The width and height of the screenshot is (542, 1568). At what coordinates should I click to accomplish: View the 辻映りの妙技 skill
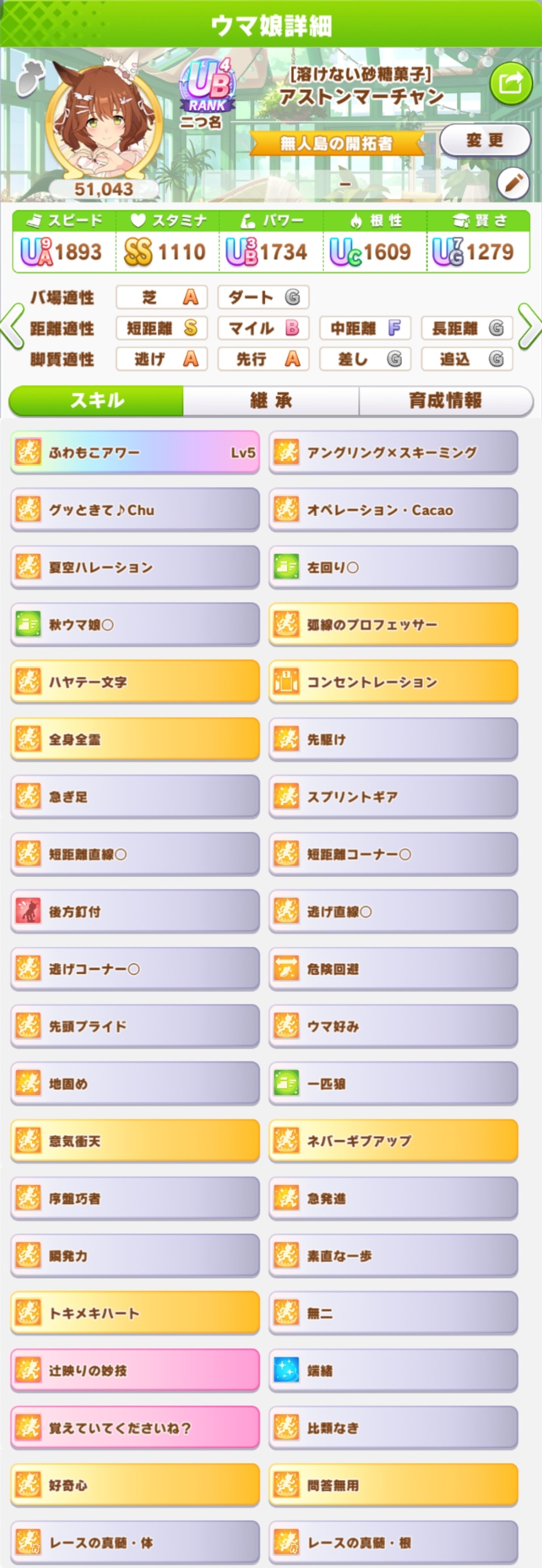pos(135,1370)
